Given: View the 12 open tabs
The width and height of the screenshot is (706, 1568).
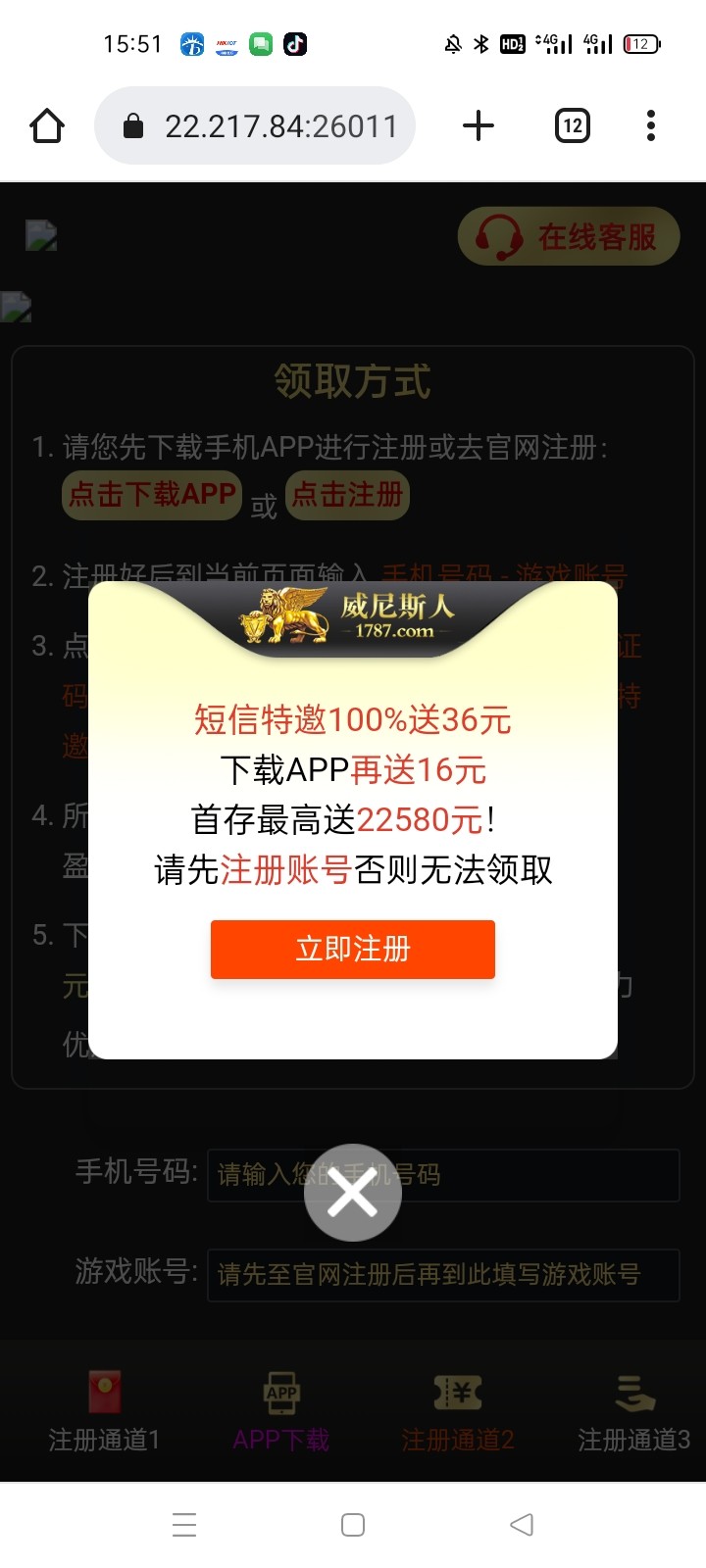Looking at the screenshot, I should click(x=573, y=125).
